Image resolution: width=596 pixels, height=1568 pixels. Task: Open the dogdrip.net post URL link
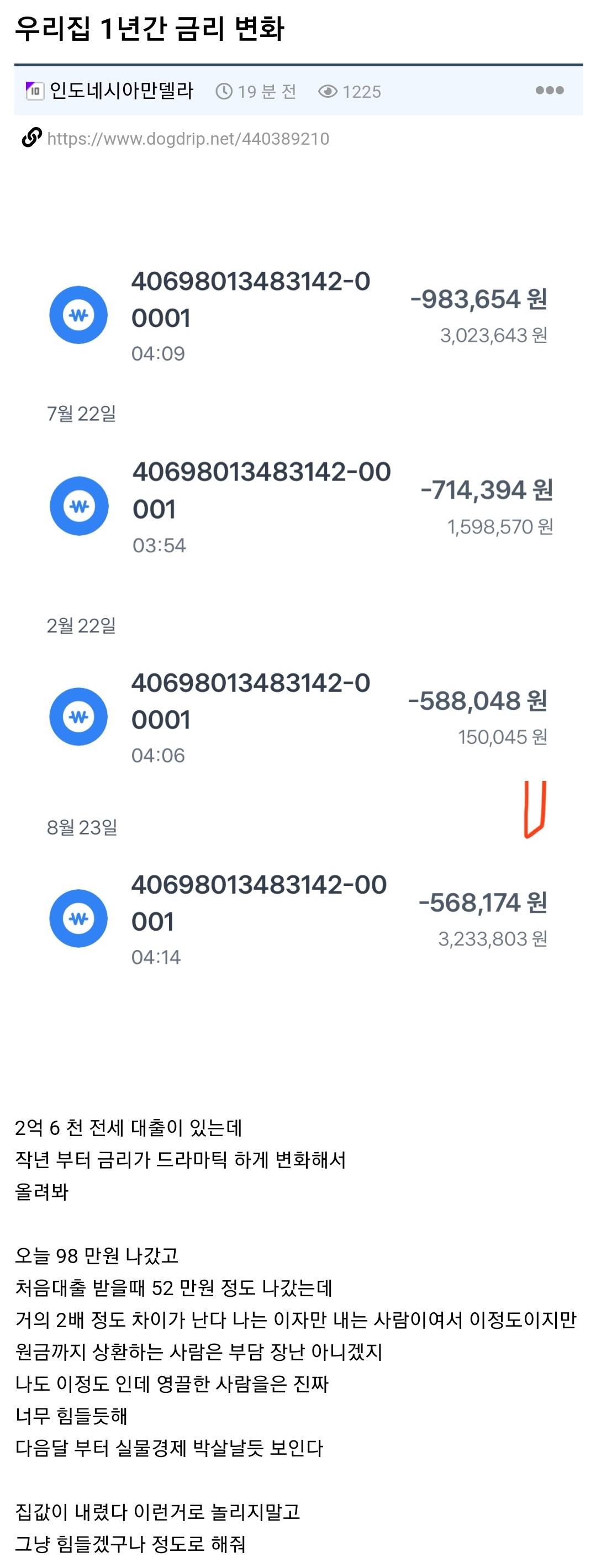(187, 139)
